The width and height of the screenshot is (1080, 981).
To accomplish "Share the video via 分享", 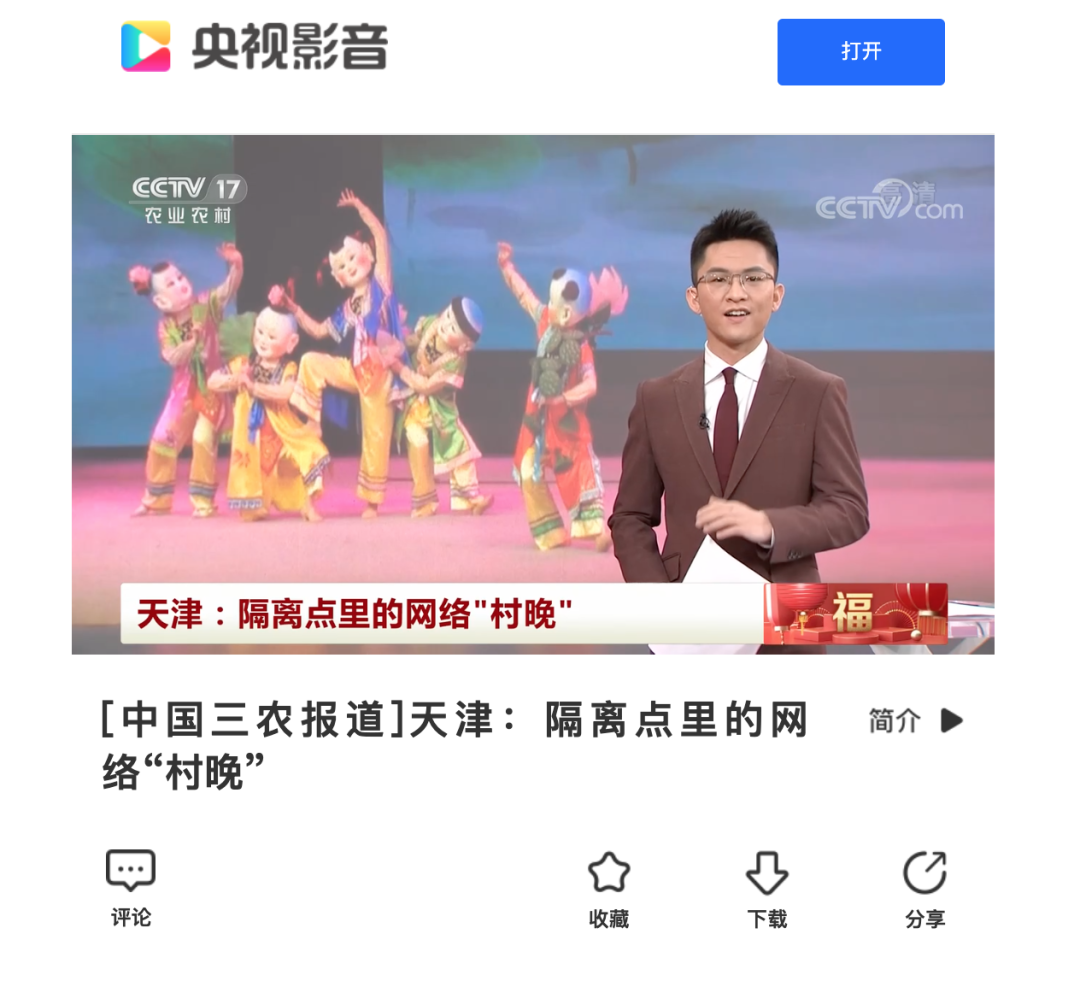I will click(x=925, y=889).
